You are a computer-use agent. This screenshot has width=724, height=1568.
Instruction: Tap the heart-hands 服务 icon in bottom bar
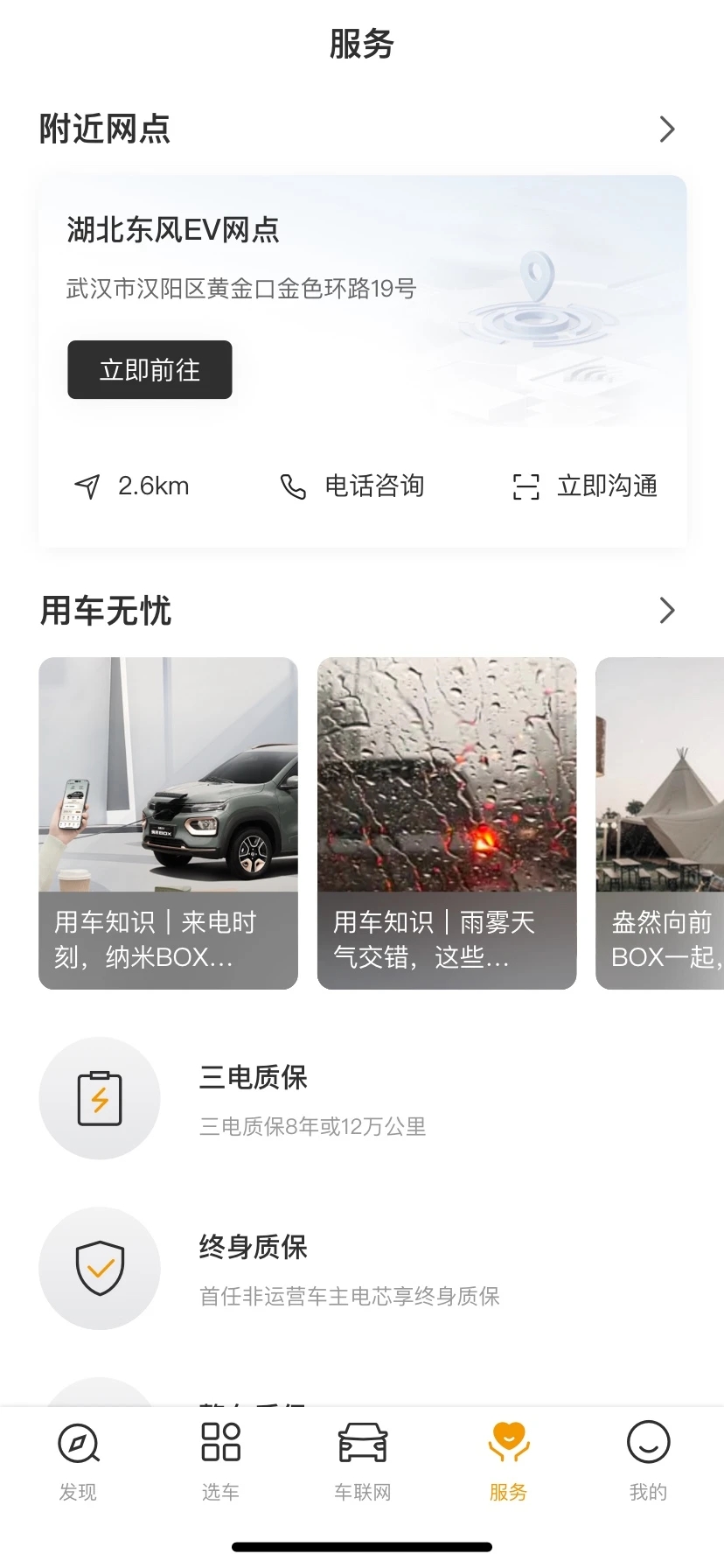(x=510, y=1442)
